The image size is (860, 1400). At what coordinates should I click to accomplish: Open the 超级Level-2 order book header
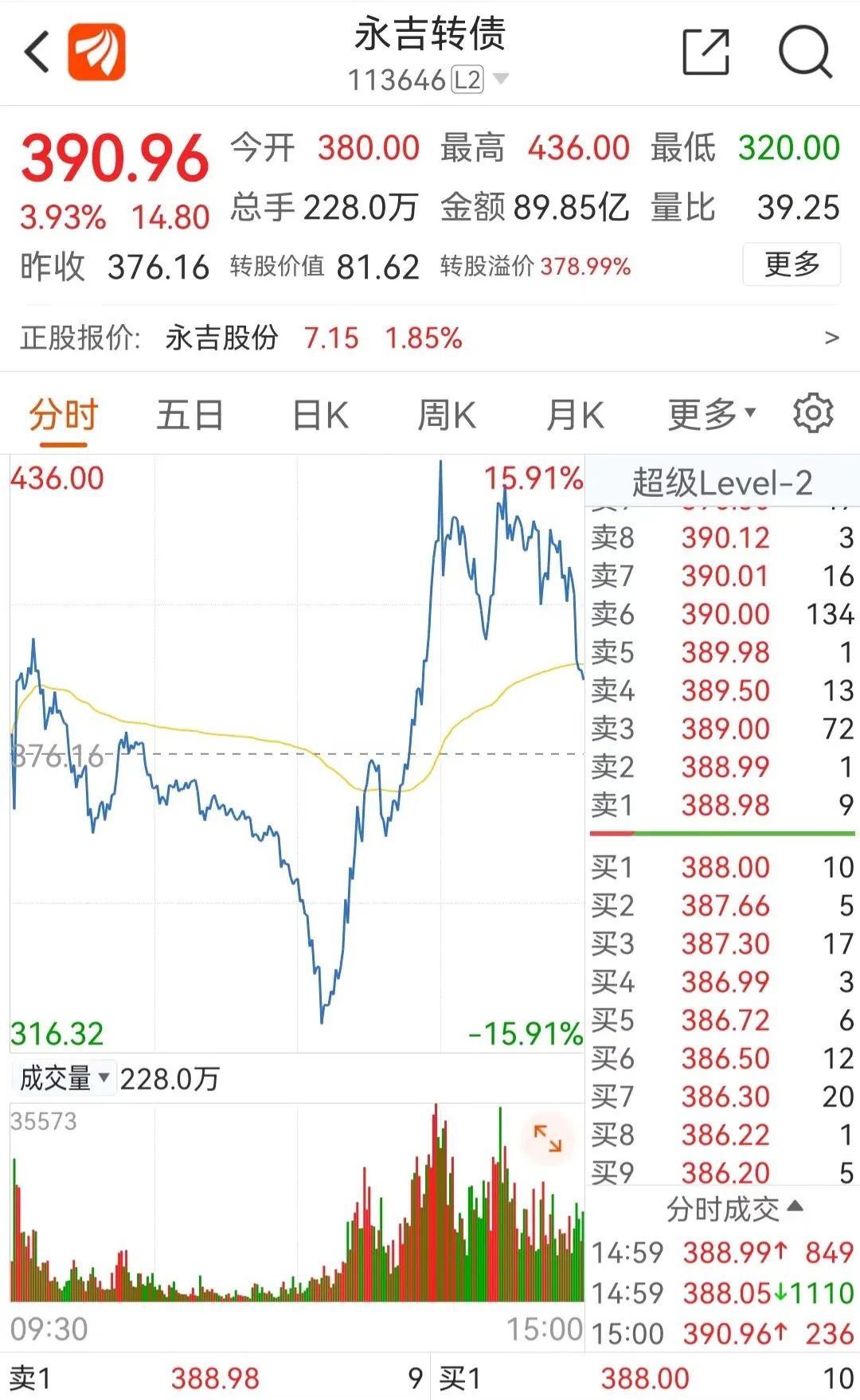(x=722, y=483)
